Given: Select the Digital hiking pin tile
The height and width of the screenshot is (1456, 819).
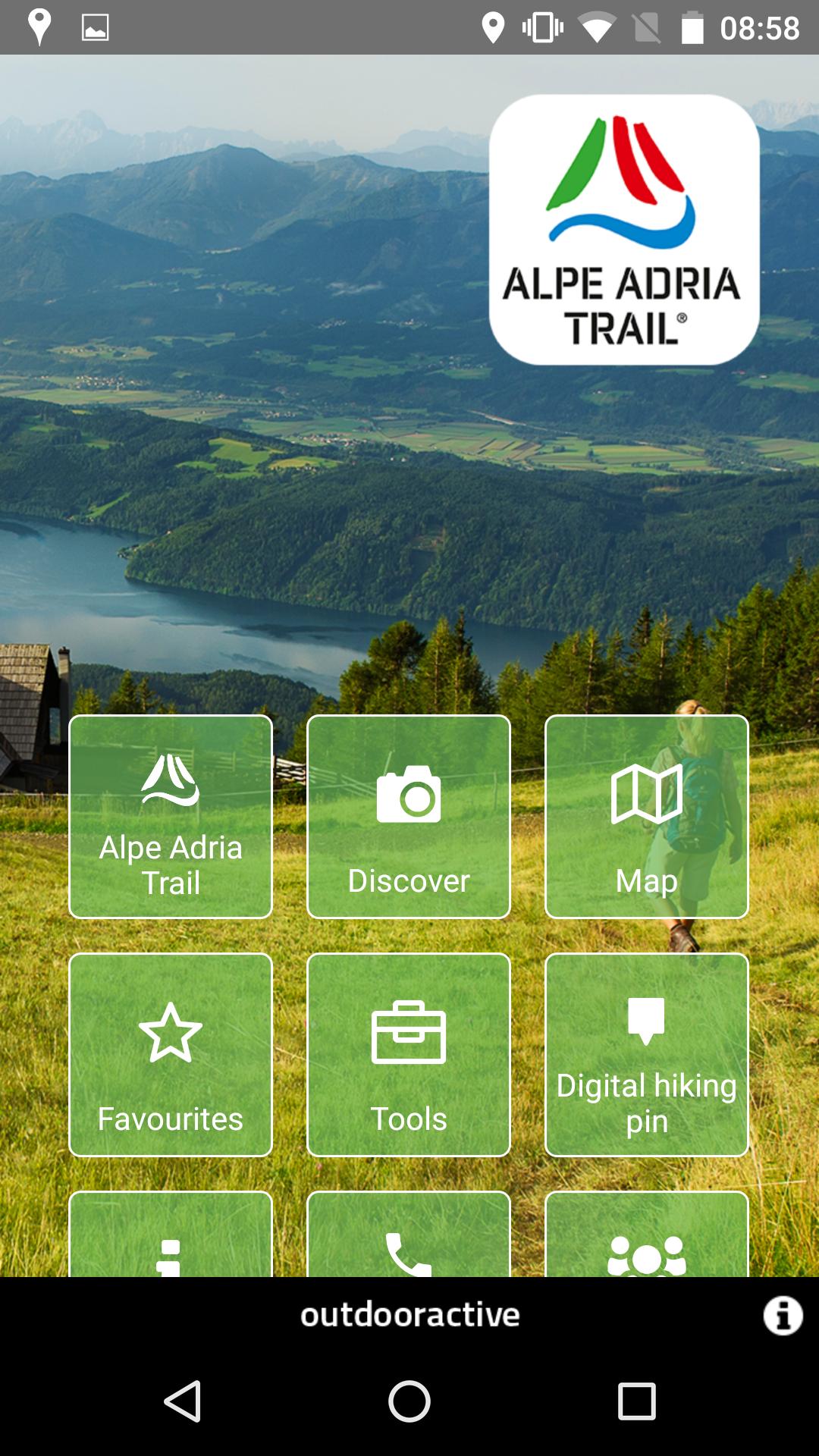Looking at the screenshot, I should click(x=647, y=1055).
